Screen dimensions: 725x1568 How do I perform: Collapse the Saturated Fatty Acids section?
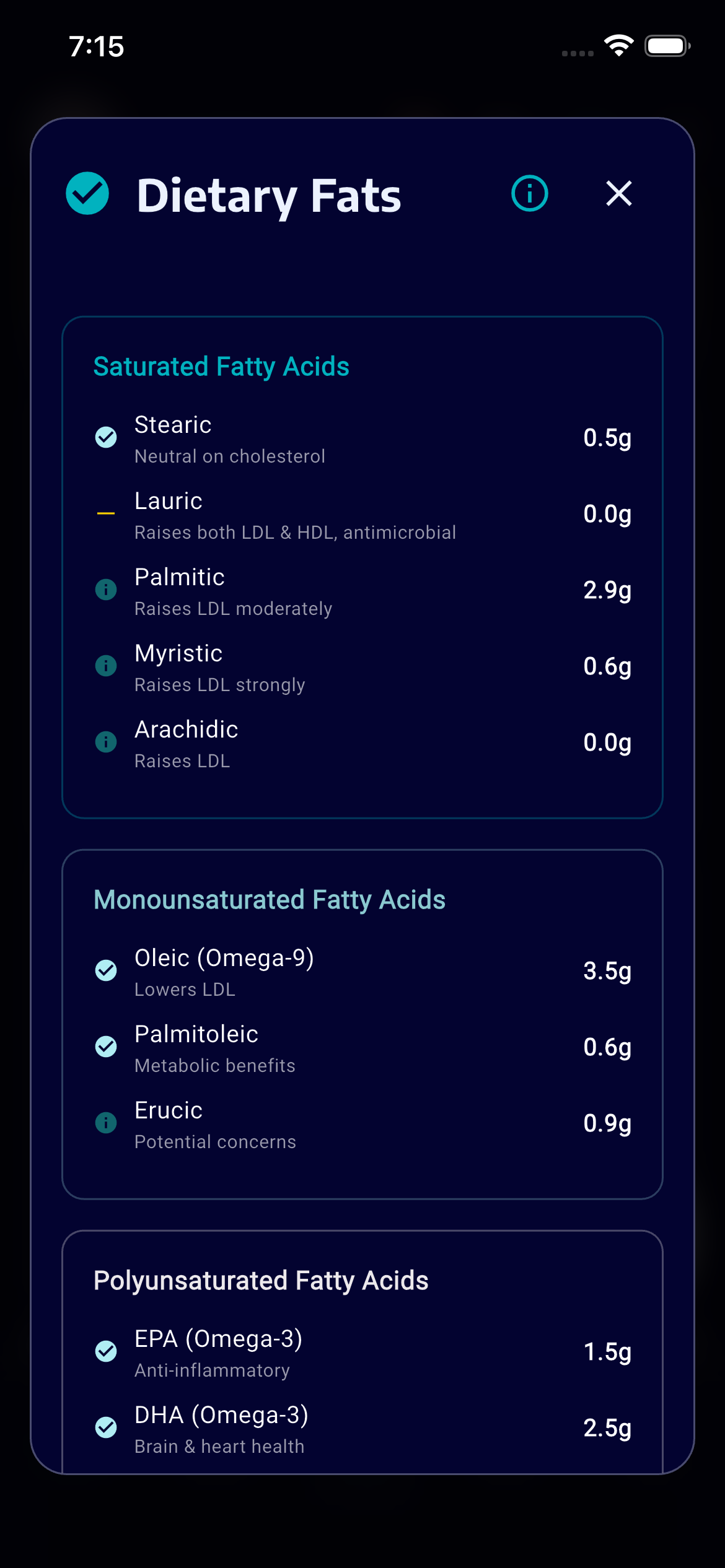(221, 366)
